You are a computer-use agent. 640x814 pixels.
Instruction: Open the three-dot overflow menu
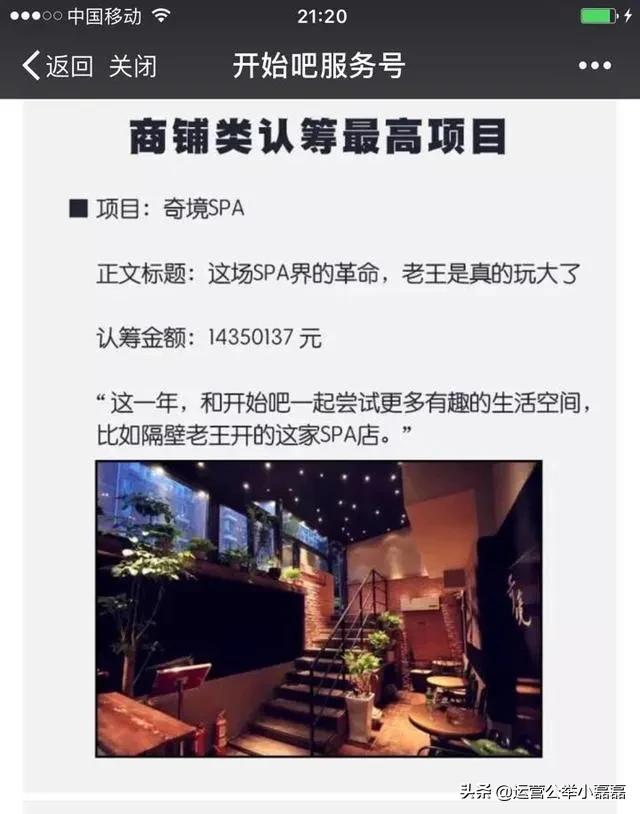[x=595, y=66]
